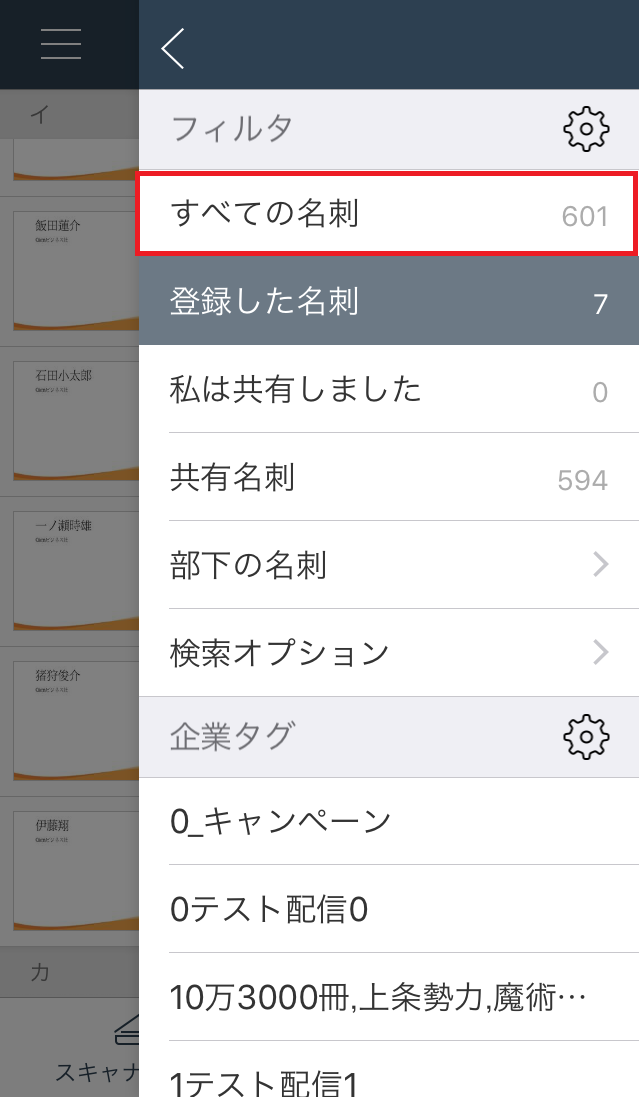The image size is (639, 1097).
Task: Open the hamburger menu
Action: click(61, 44)
